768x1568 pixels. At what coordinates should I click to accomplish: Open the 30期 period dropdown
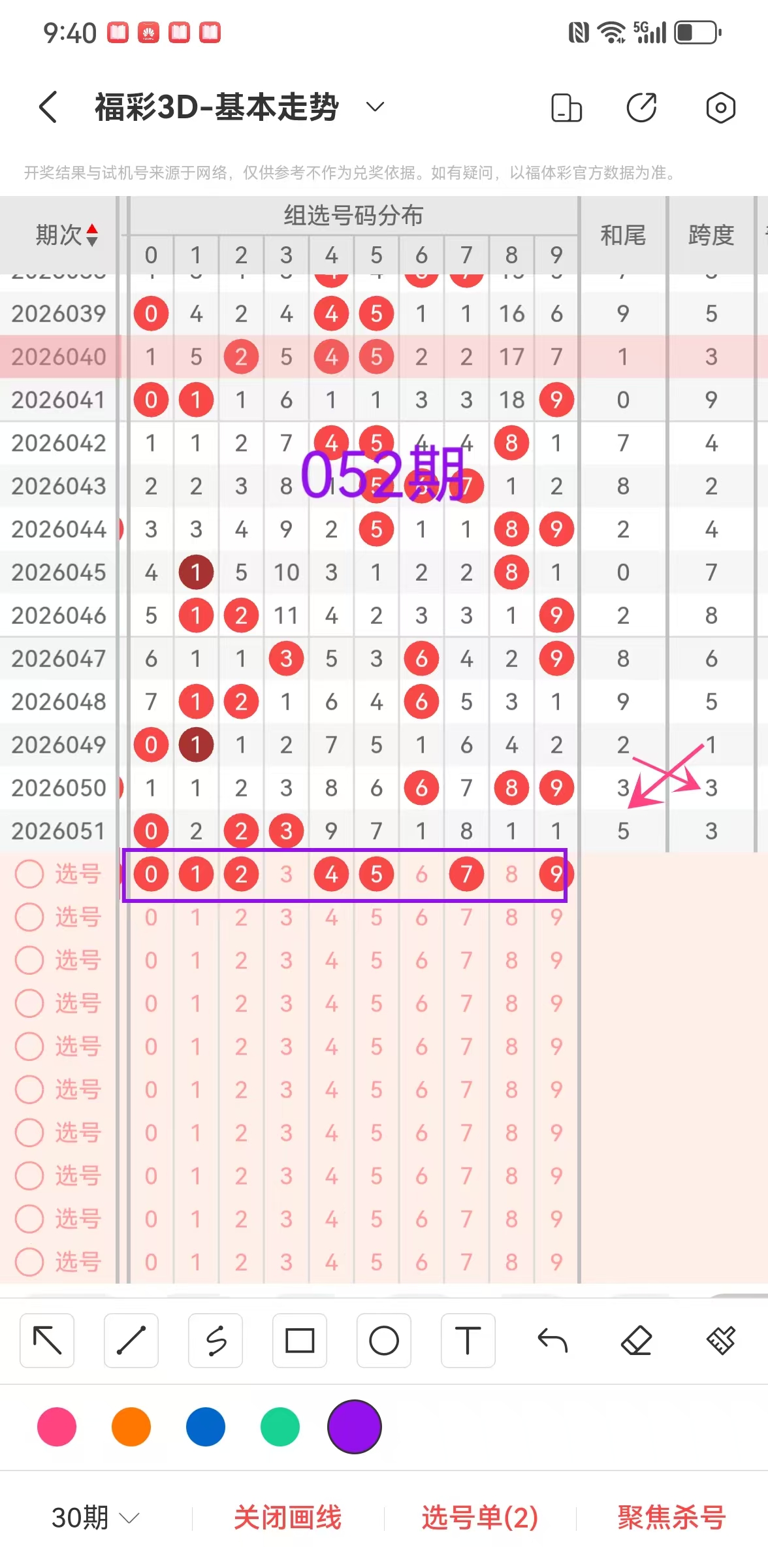[x=95, y=1517]
